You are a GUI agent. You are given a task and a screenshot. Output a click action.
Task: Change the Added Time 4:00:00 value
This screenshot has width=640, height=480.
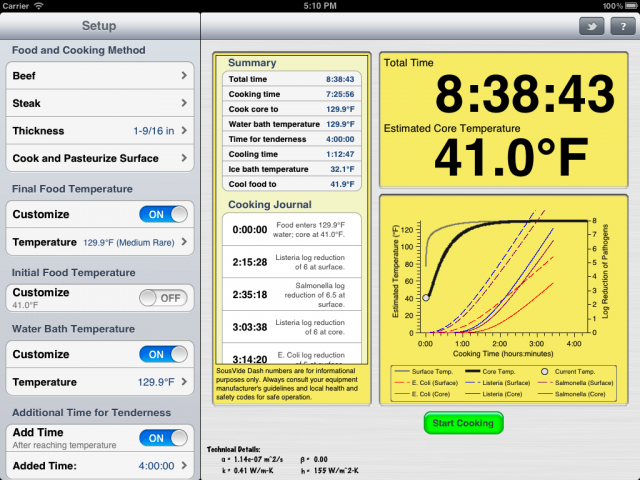point(100,466)
